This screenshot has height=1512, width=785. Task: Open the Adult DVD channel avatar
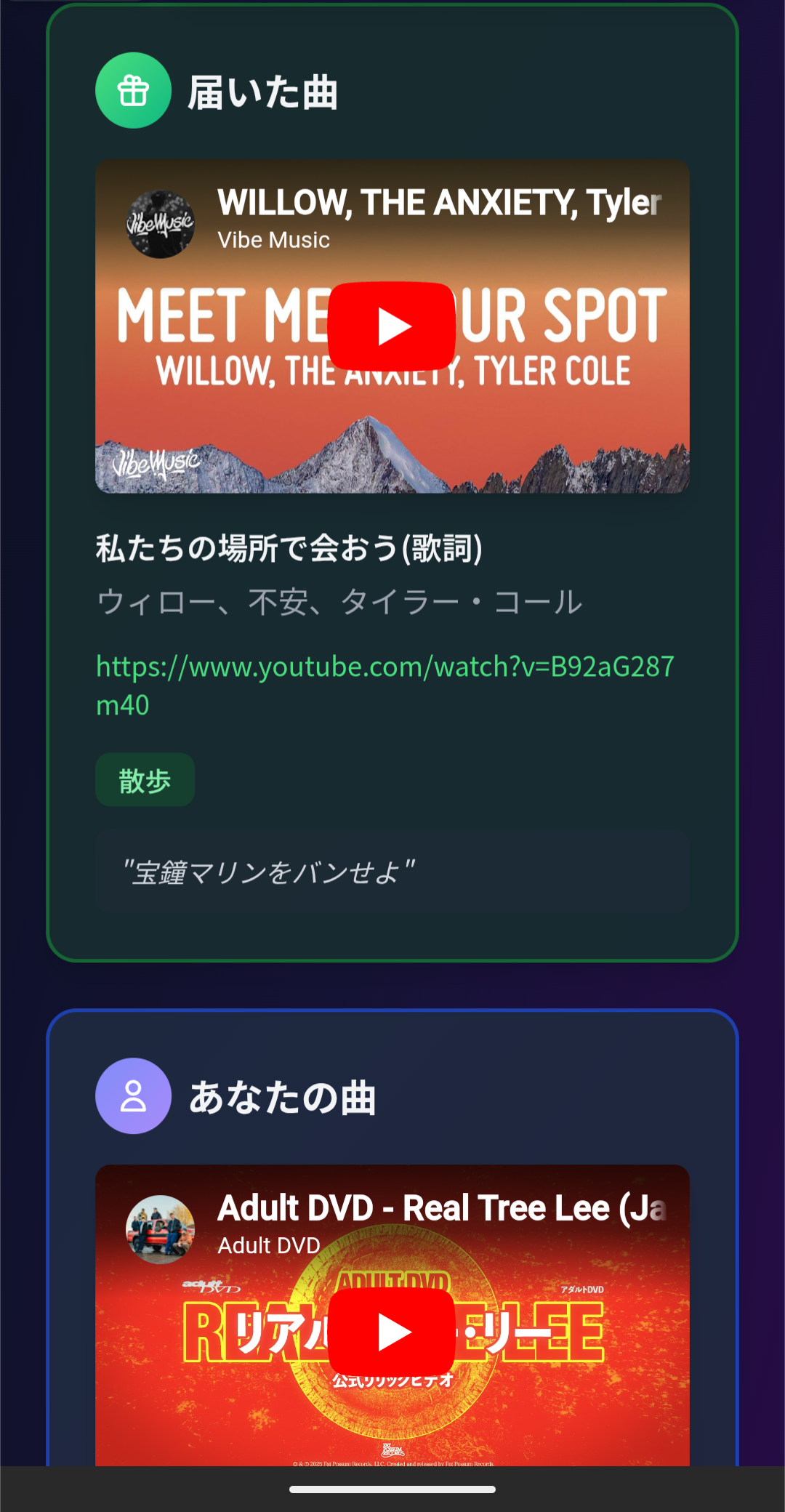(x=161, y=1229)
